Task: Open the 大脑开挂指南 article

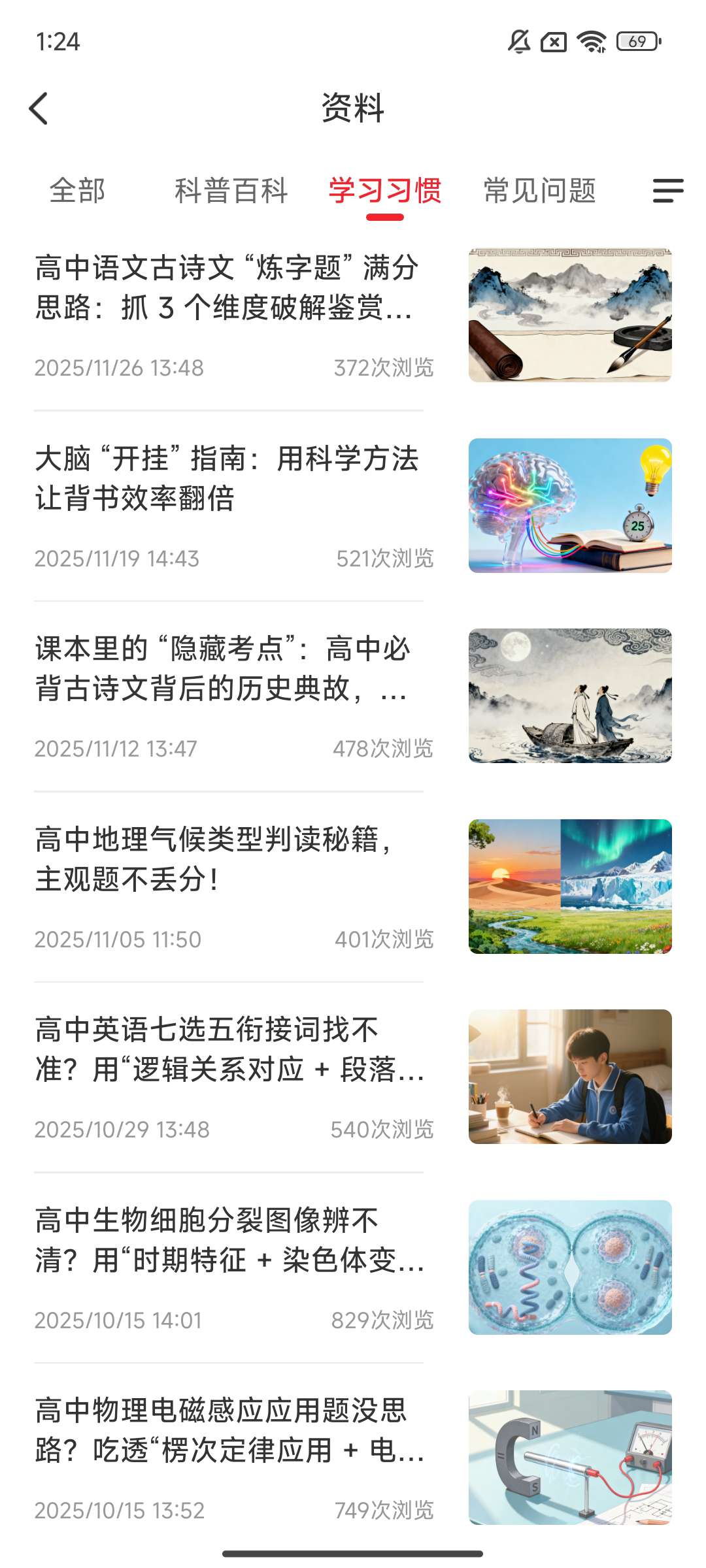Action: tap(229, 478)
